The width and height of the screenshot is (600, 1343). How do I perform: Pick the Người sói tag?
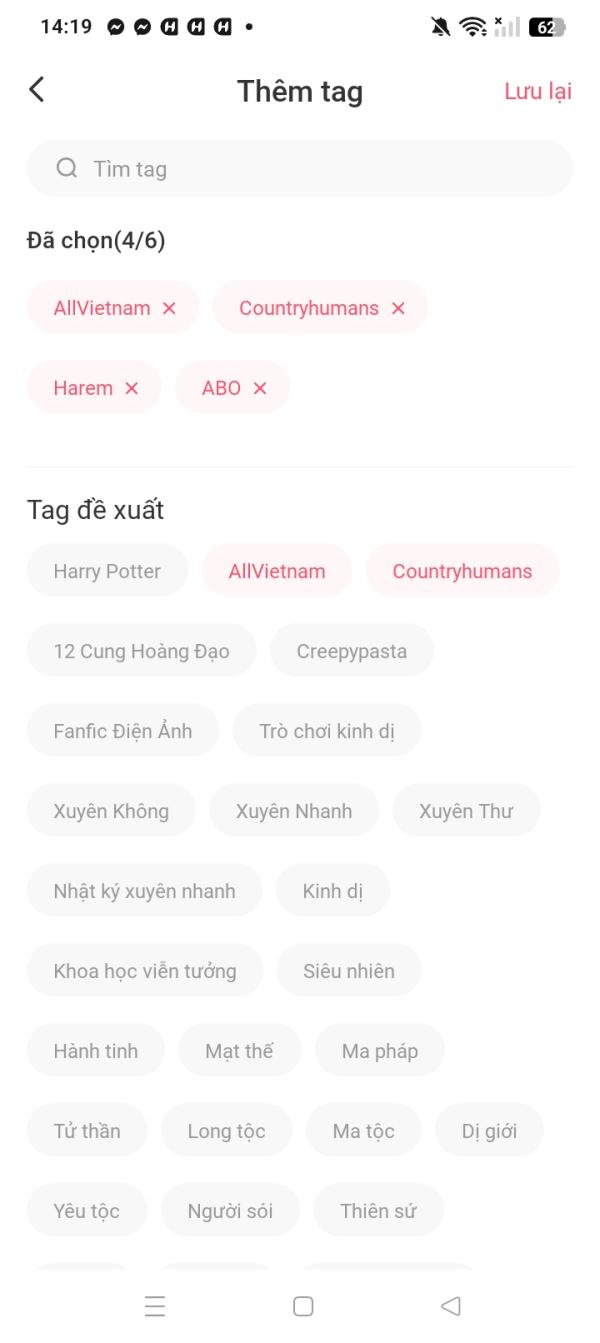230,1211
